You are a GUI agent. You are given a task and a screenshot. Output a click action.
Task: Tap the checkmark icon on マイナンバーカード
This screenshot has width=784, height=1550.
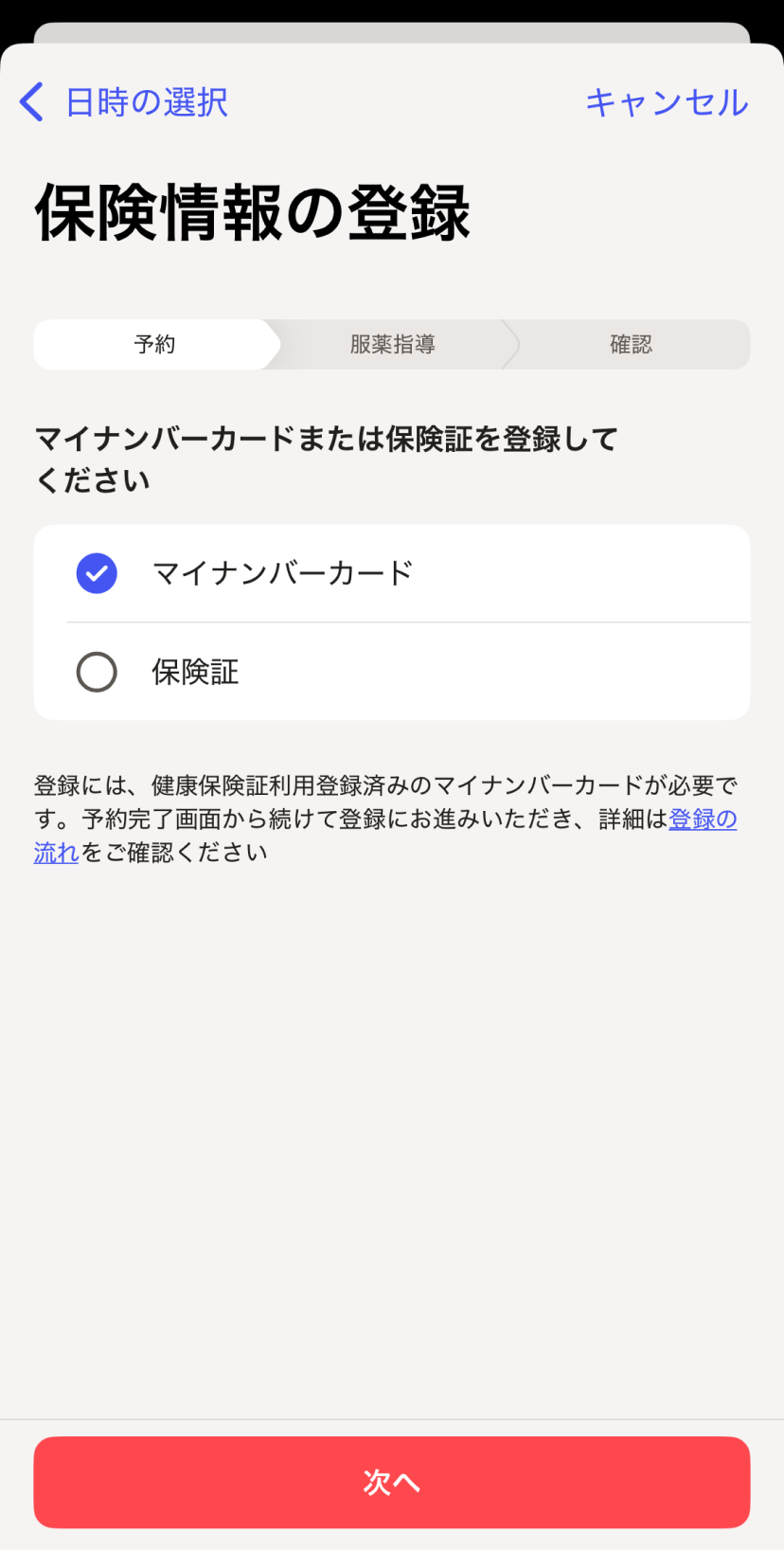tap(96, 573)
